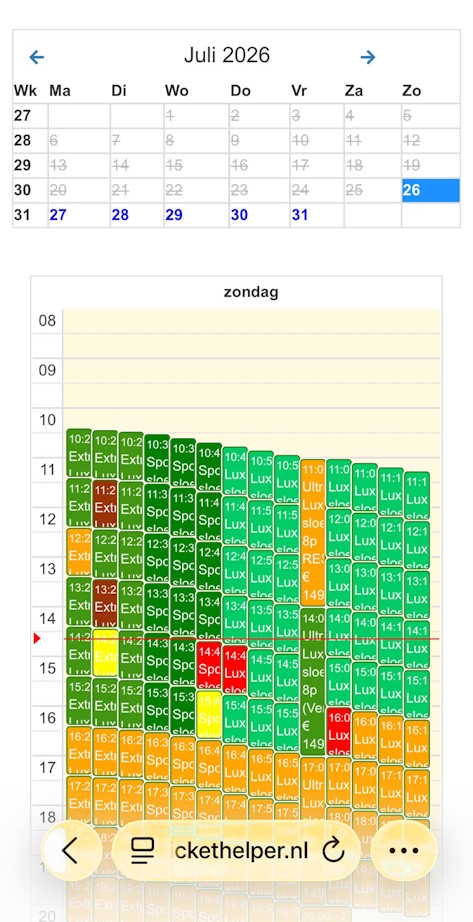Select the red 16:0 Lux slot

pos(339,733)
